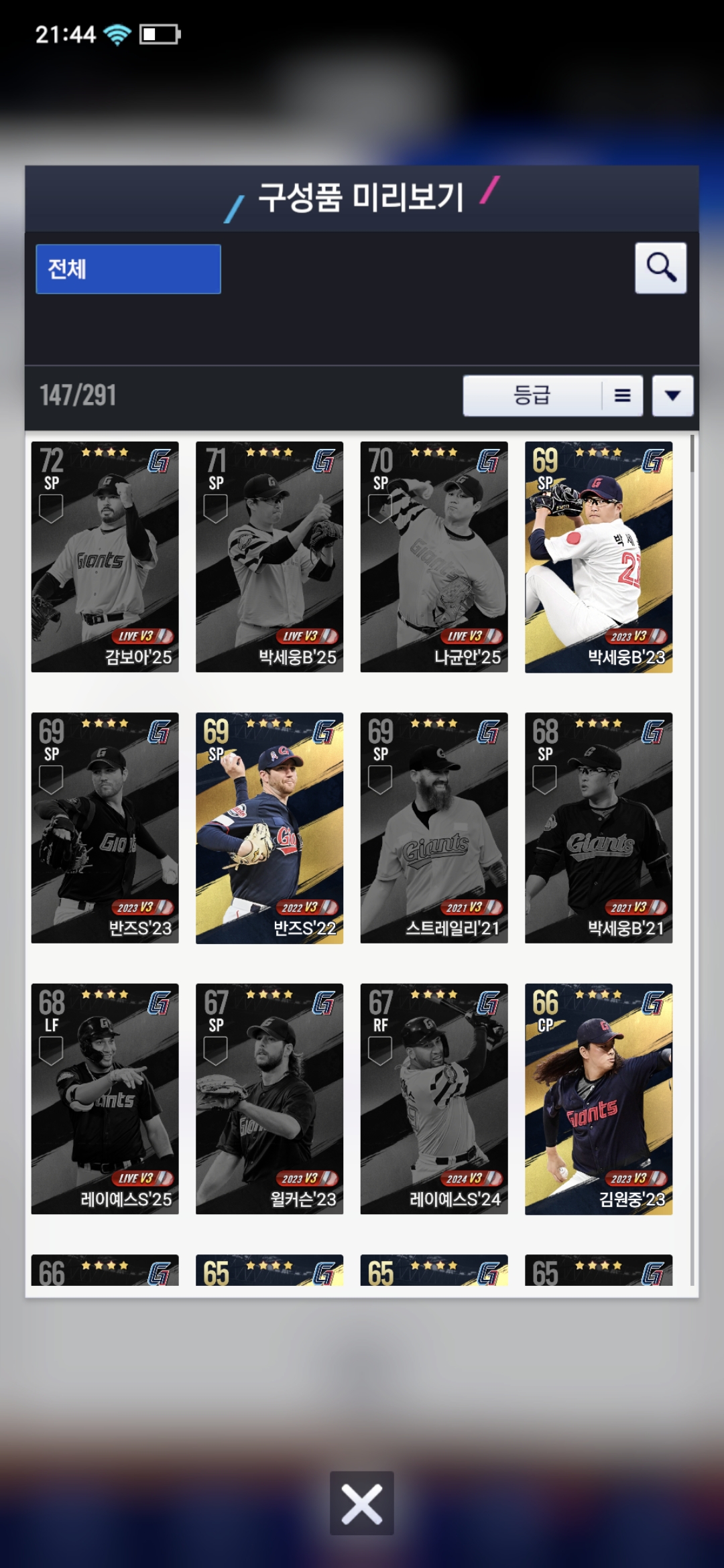
Task: View the 나균안'25 player card
Action: tap(434, 556)
